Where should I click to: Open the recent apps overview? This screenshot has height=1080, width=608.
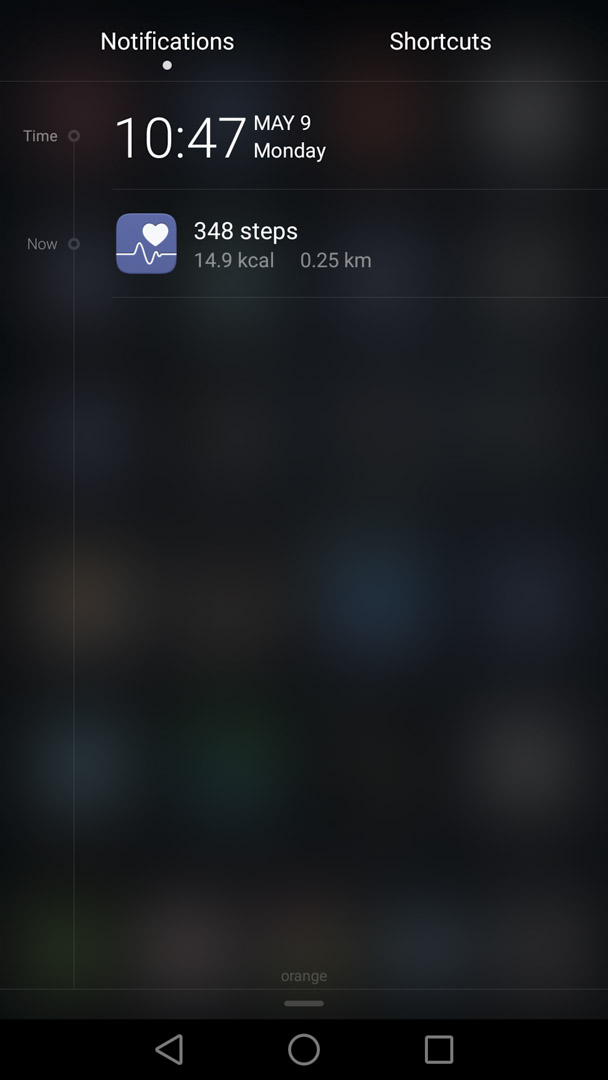coord(439,1050)
